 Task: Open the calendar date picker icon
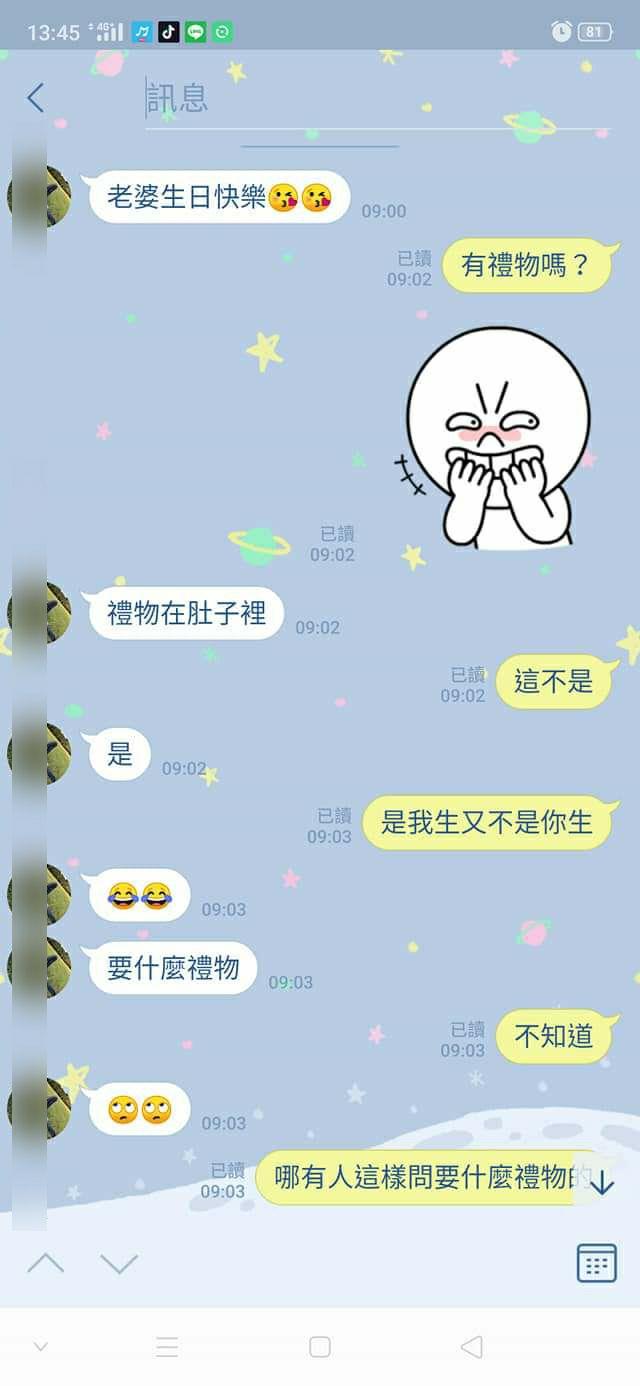pos(597,1263)
